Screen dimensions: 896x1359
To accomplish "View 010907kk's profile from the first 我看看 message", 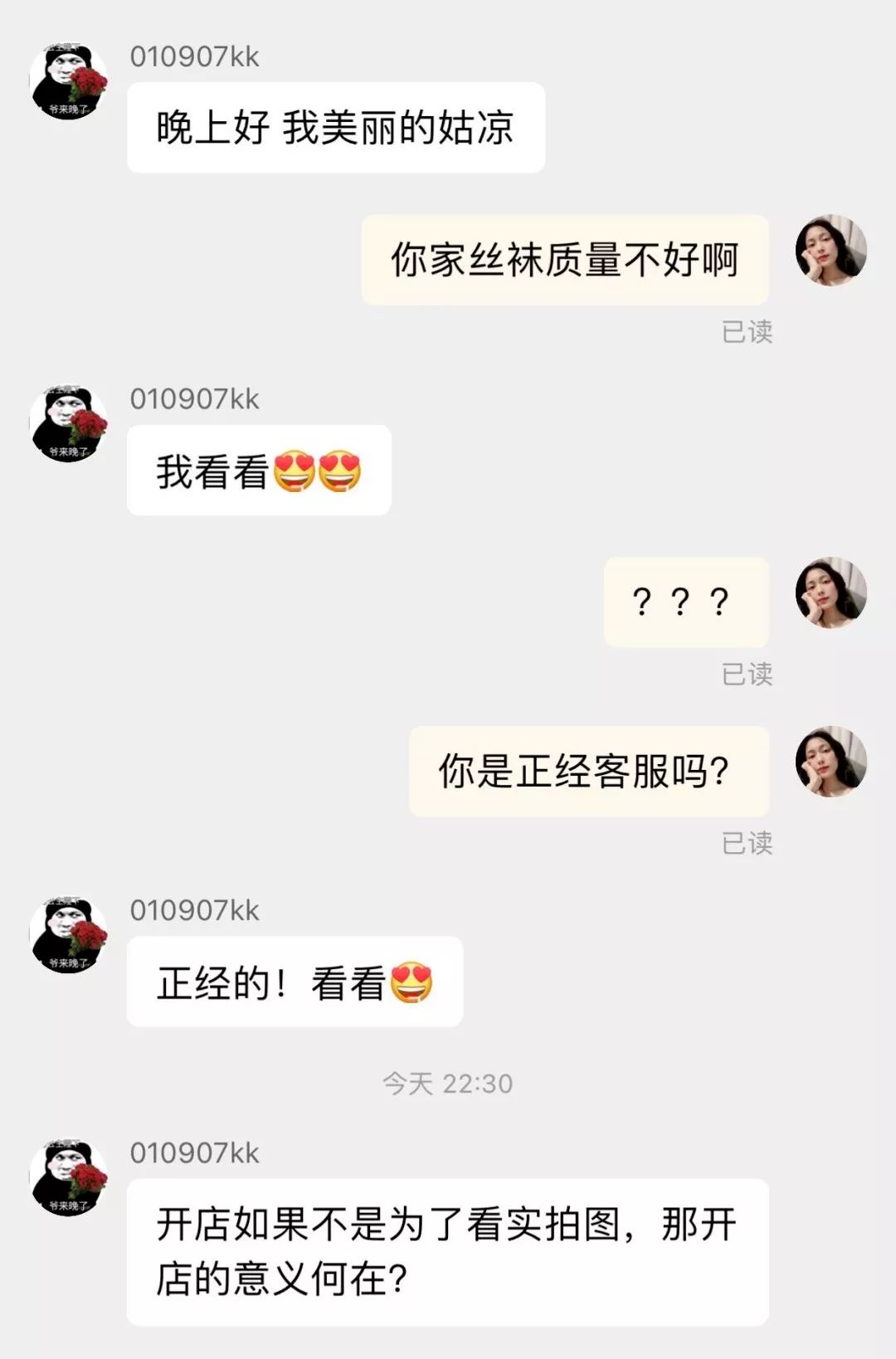I will click(69, 424).
